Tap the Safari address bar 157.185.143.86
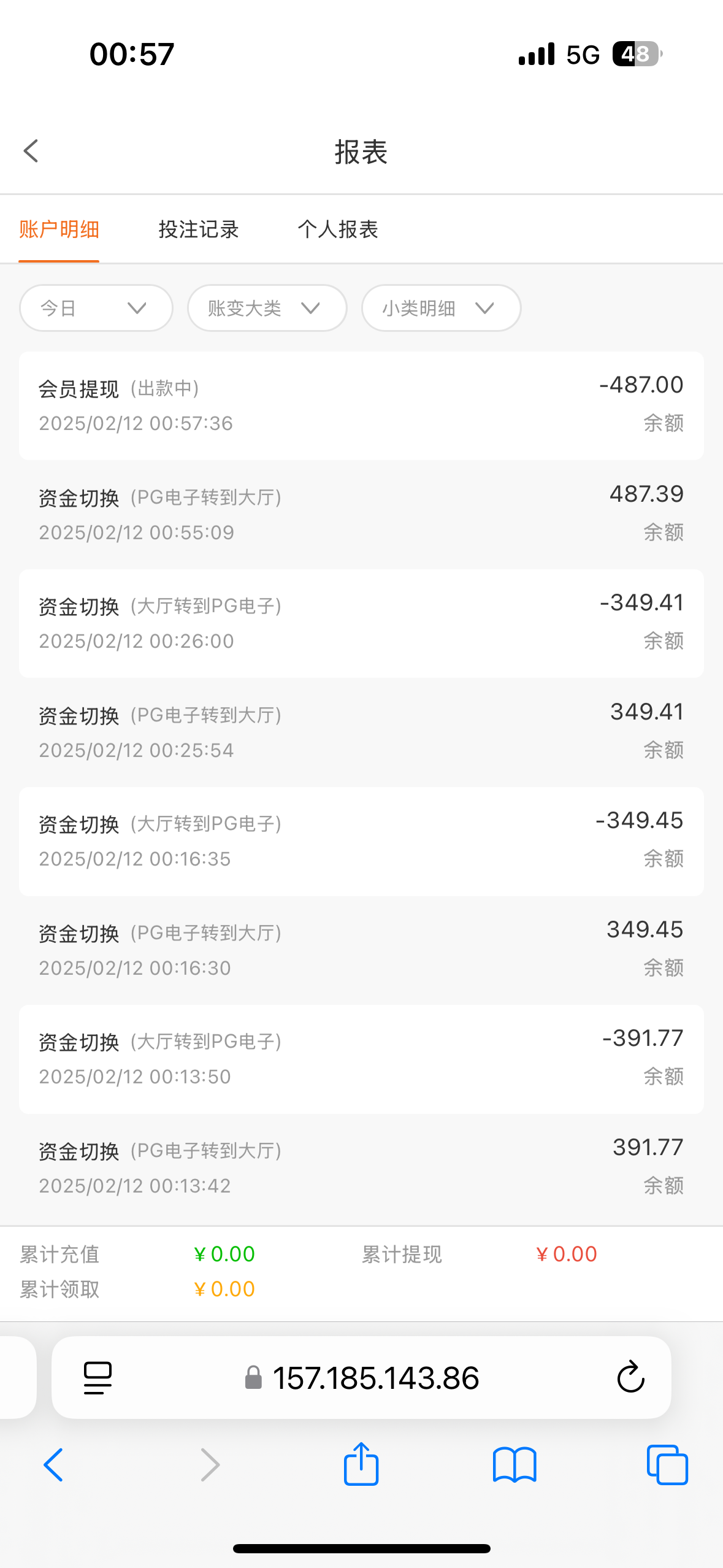Image resolution: width=723 pixels, height=1568 pixels. tap(375, 1378)
